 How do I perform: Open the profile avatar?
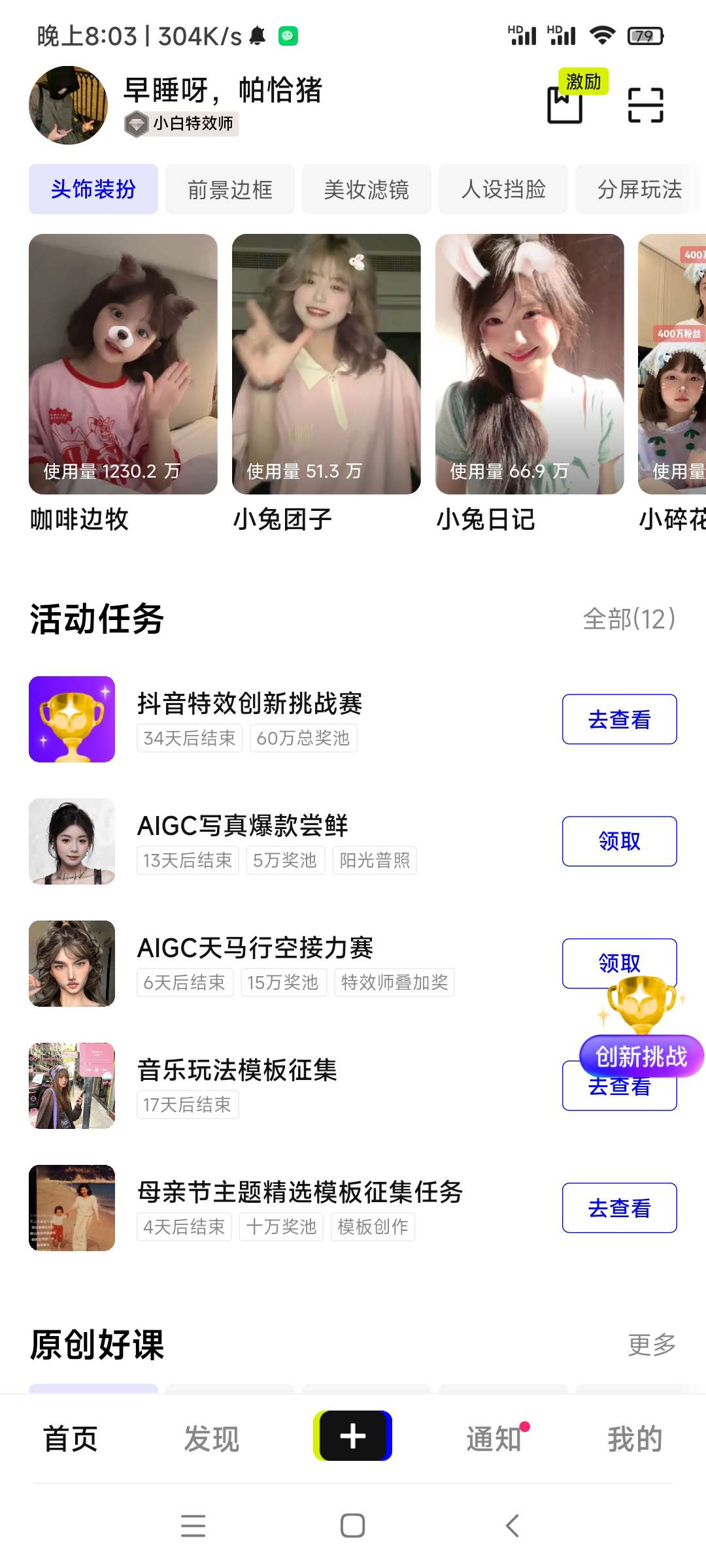[69, 105]
